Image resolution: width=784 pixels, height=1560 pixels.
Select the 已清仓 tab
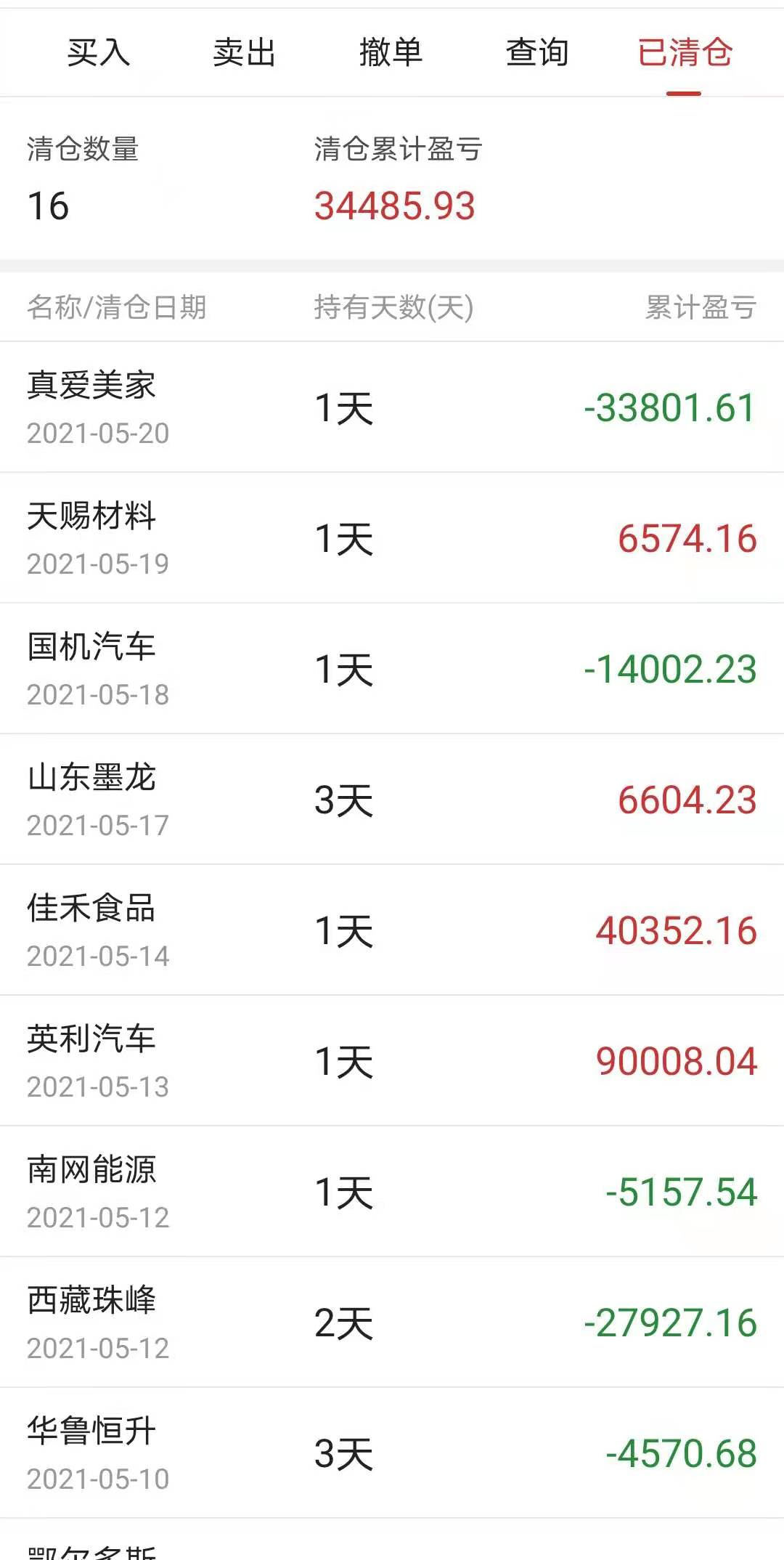(685, 53)
